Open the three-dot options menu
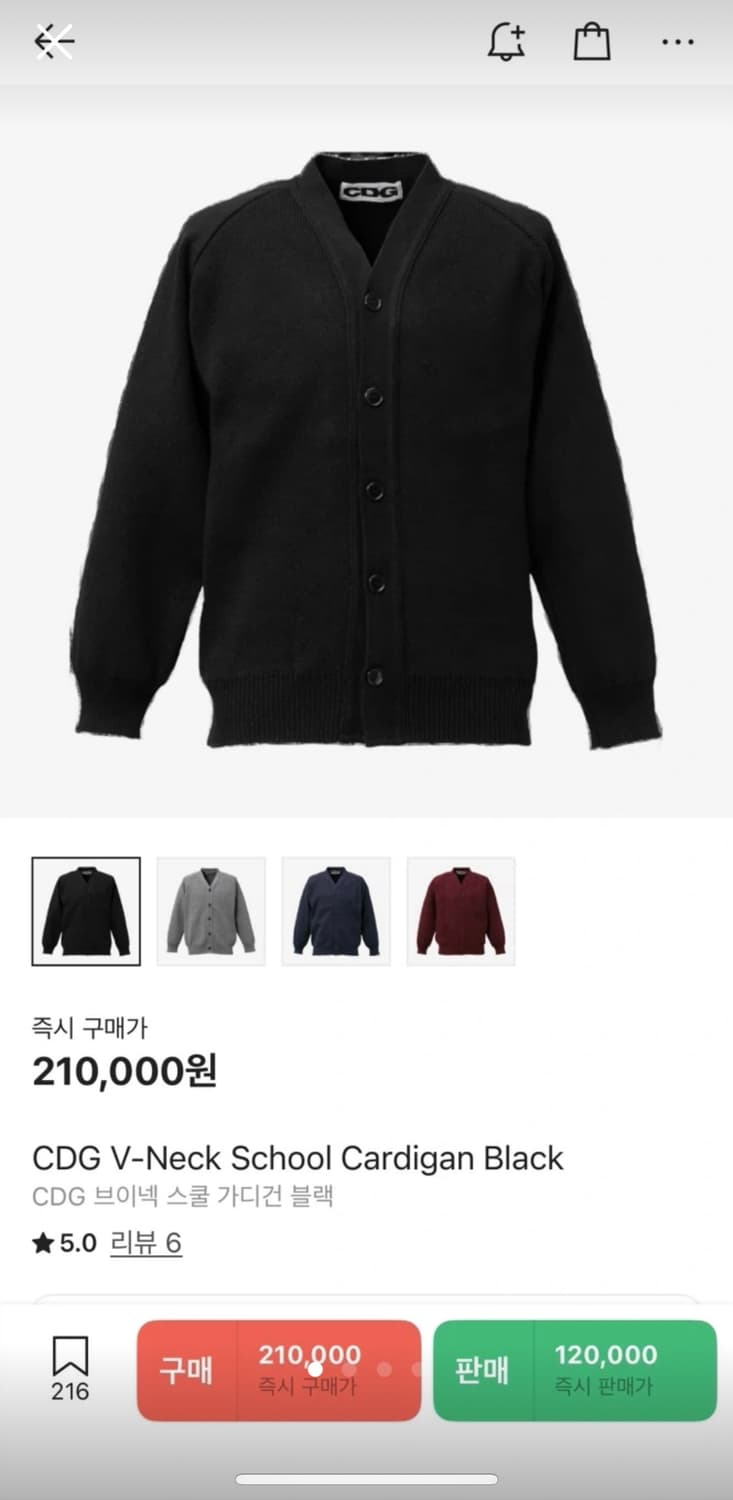Image resolution: width=733 pixels, height=1500 pixels. [678, 41]
